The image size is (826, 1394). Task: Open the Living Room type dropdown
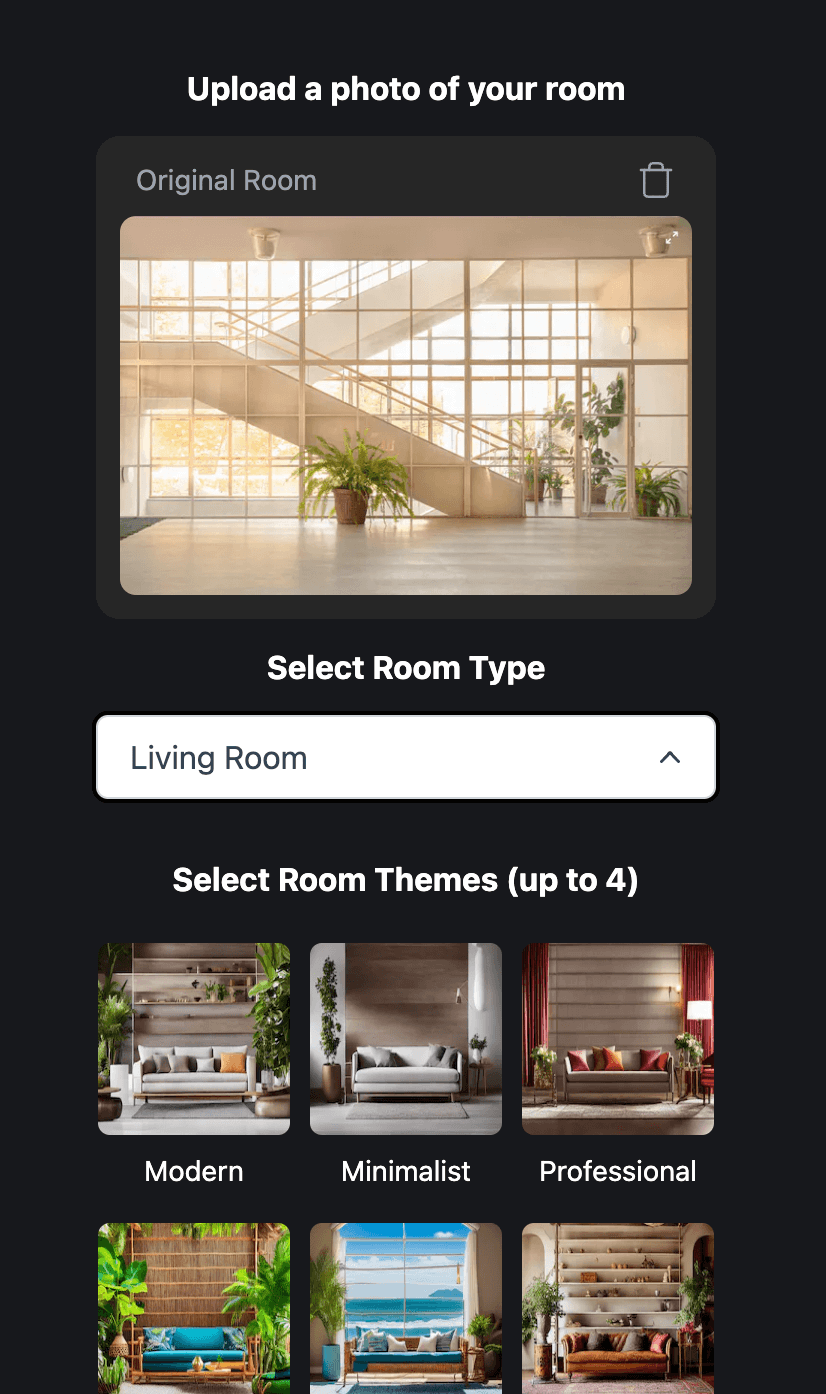coord(406,758)
